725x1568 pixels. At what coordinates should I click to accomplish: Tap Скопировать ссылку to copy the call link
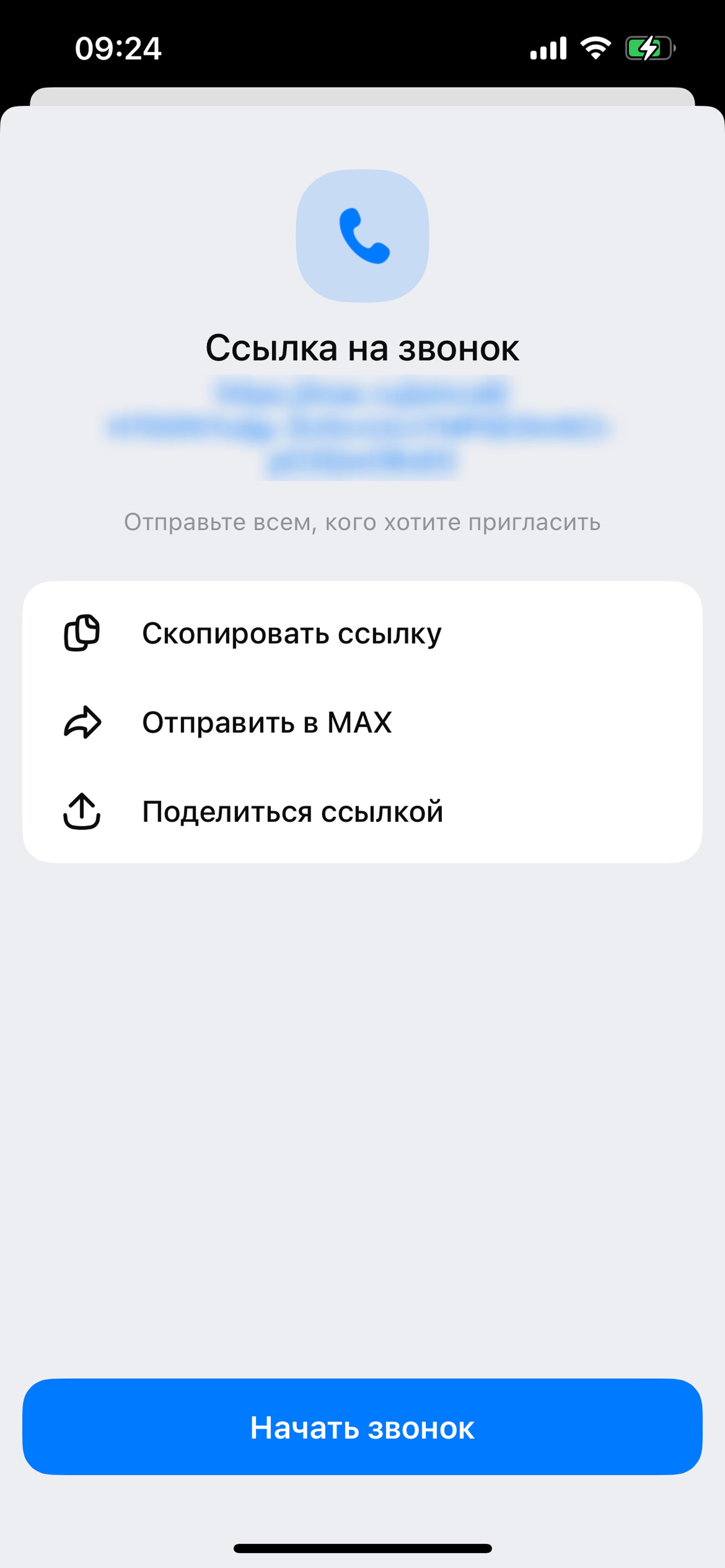[x=362, y=633]
